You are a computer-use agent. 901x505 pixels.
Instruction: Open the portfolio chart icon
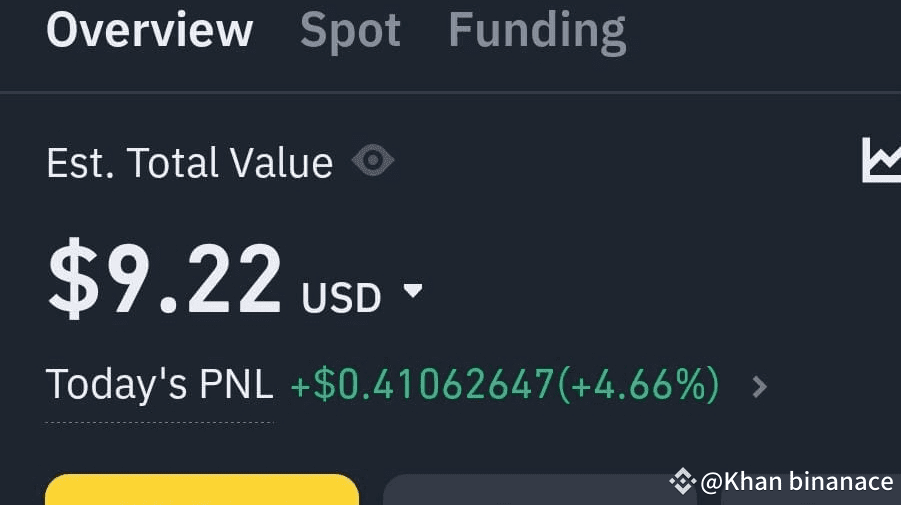[x=881, y=160]
